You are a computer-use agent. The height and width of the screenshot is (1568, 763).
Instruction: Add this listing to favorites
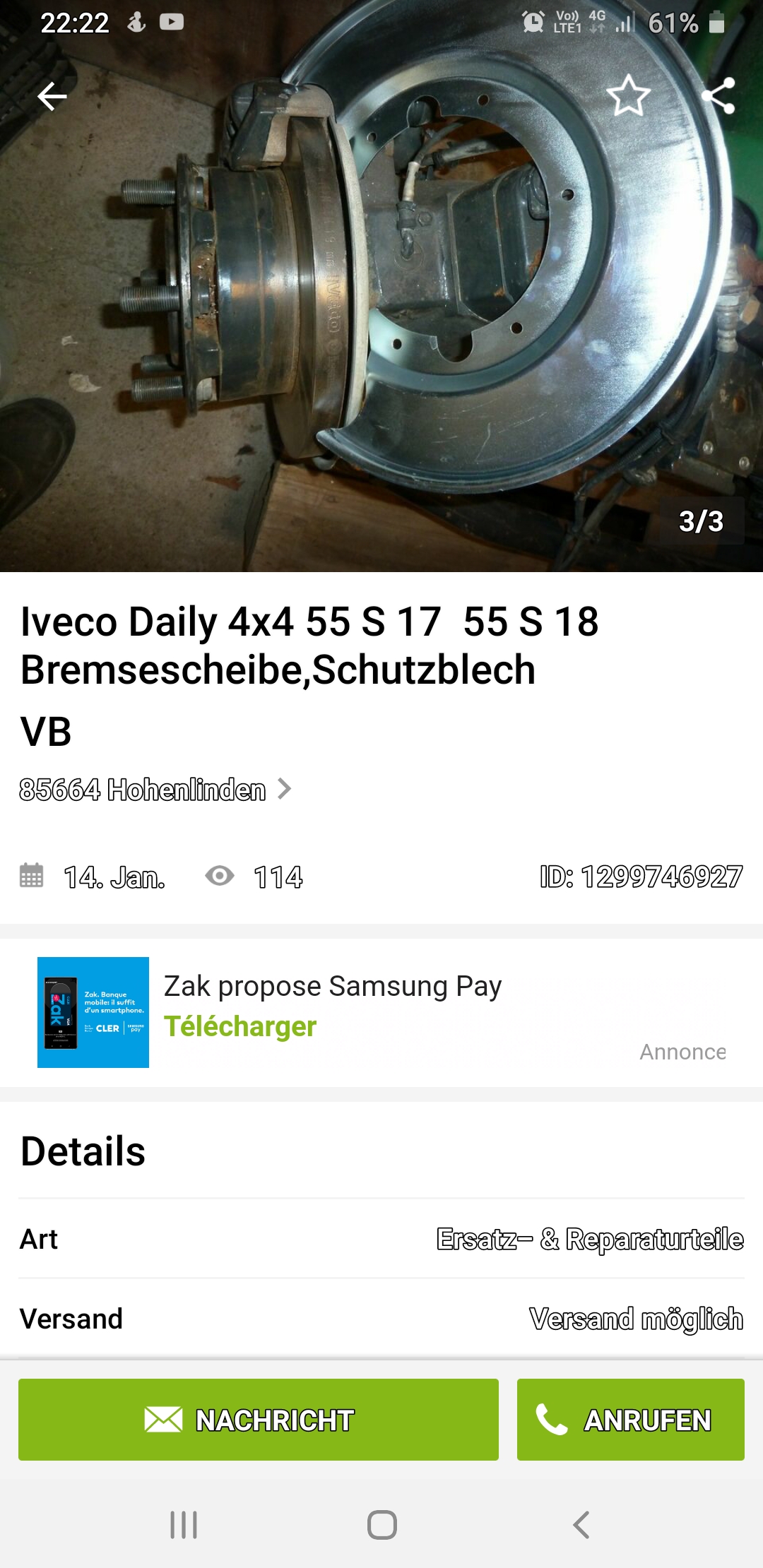point(628,96)
